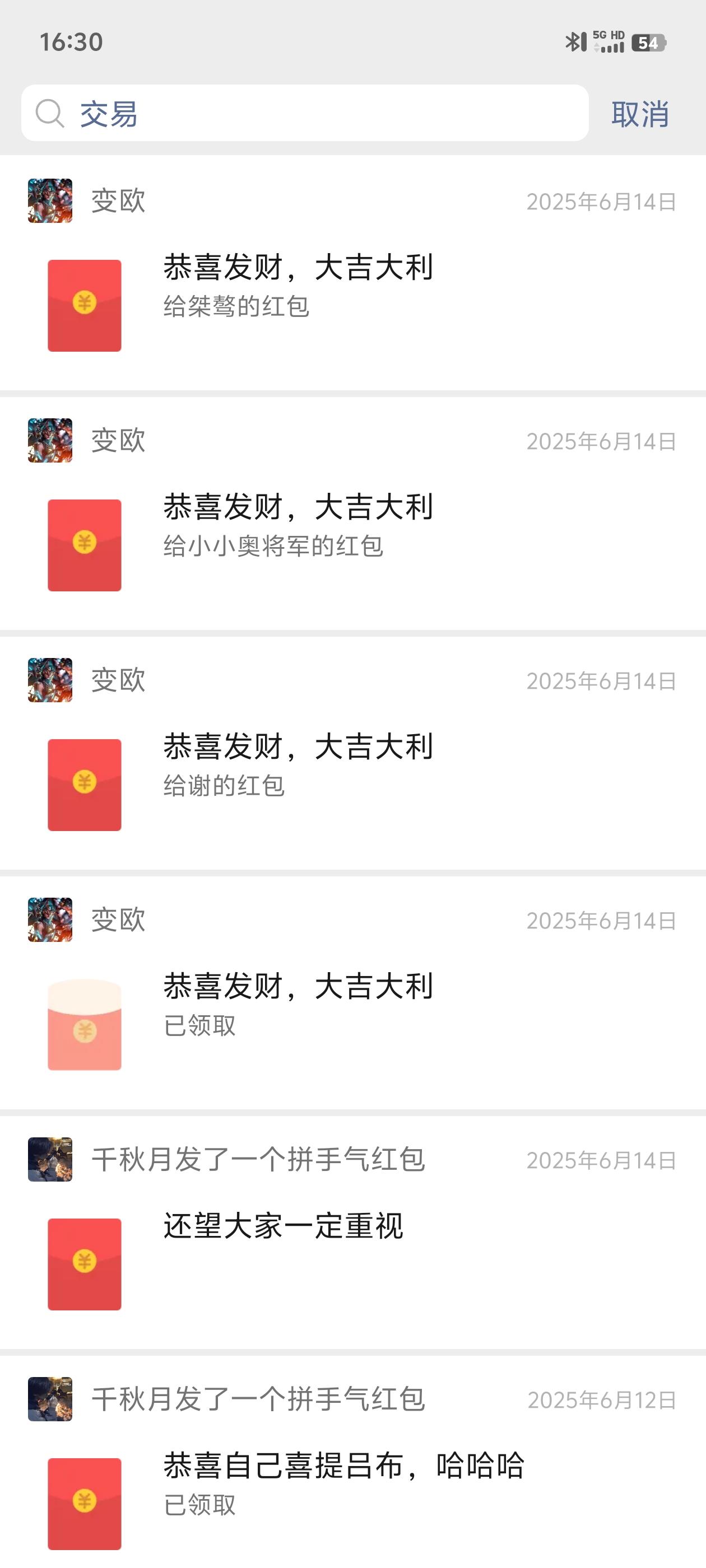Tap the search field containing 交易
The image size is (706, 1568).
click(x=305, y=113)
